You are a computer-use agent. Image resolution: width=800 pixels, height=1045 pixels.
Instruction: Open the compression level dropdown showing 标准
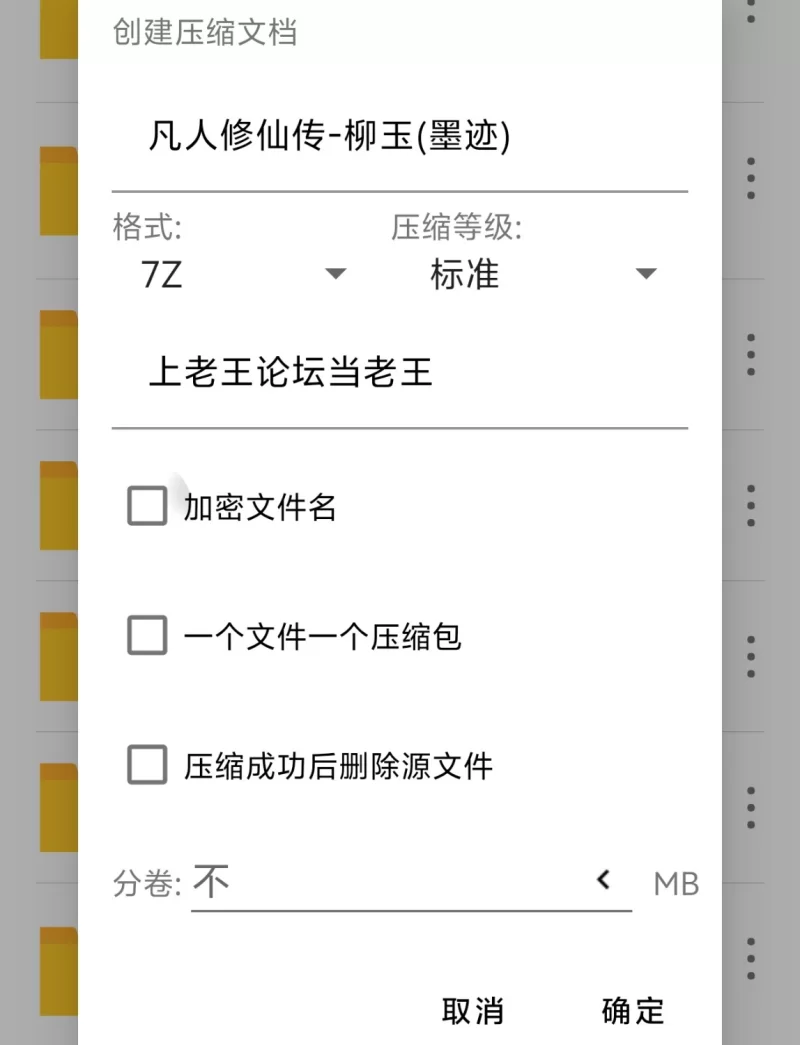click(x=542, y=273)
